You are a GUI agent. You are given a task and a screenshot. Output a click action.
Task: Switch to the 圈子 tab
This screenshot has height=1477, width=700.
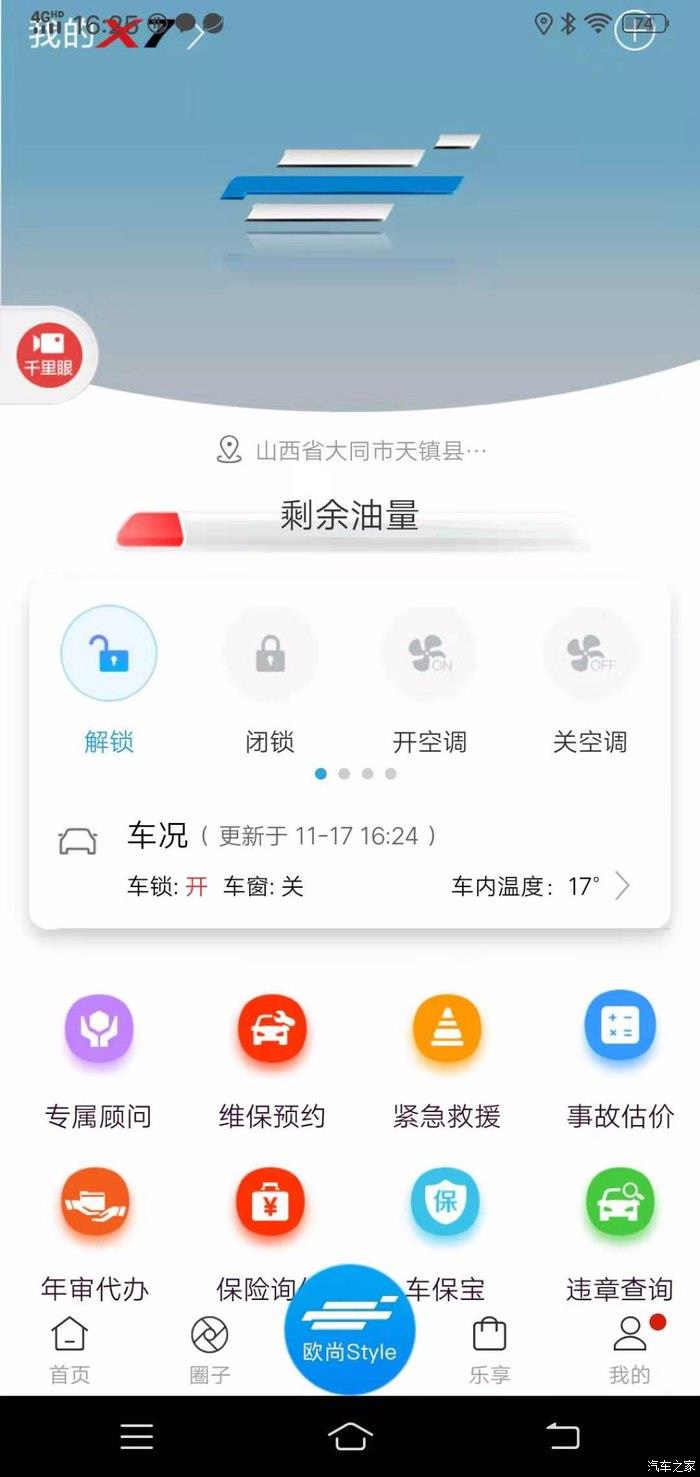pos(209,1349)
